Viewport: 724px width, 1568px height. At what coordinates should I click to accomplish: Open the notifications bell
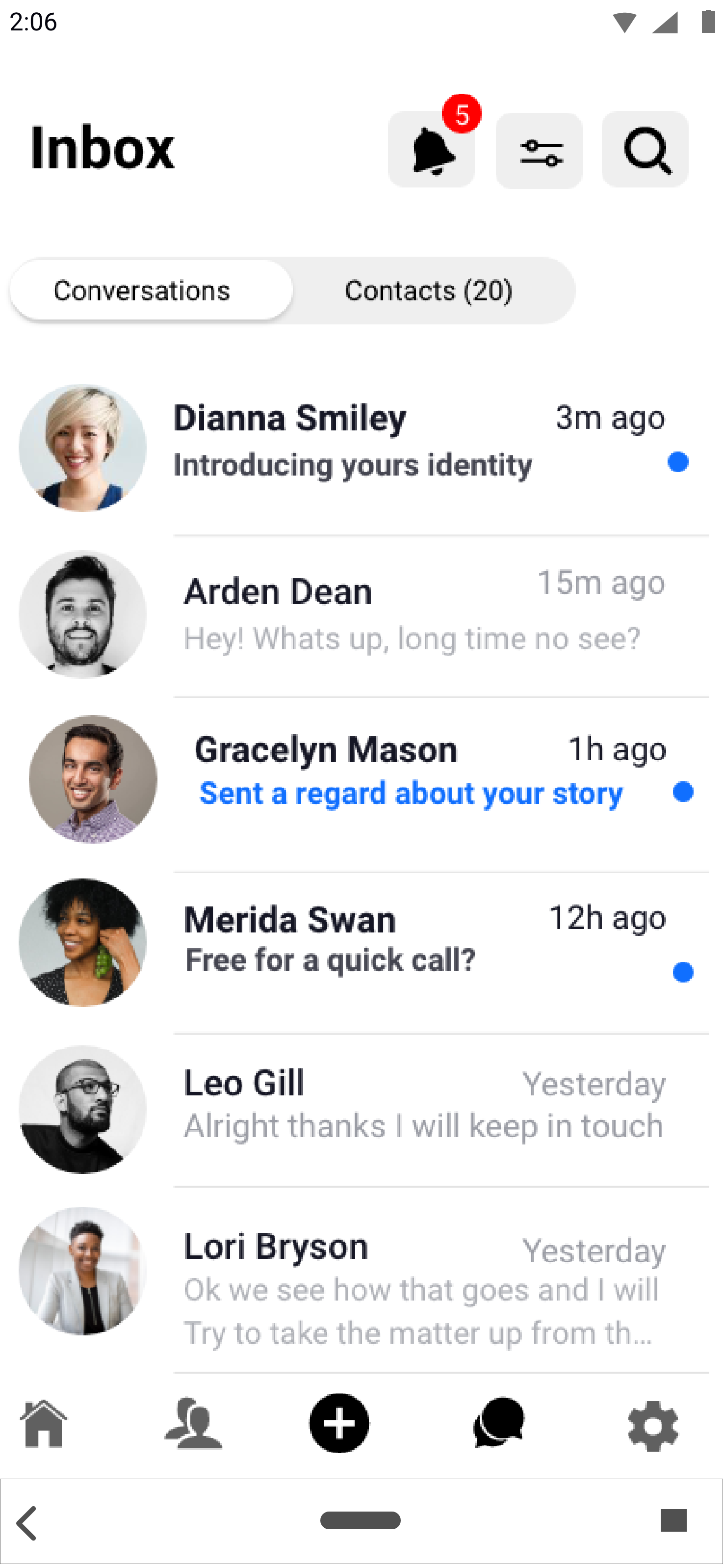point(431,150)
